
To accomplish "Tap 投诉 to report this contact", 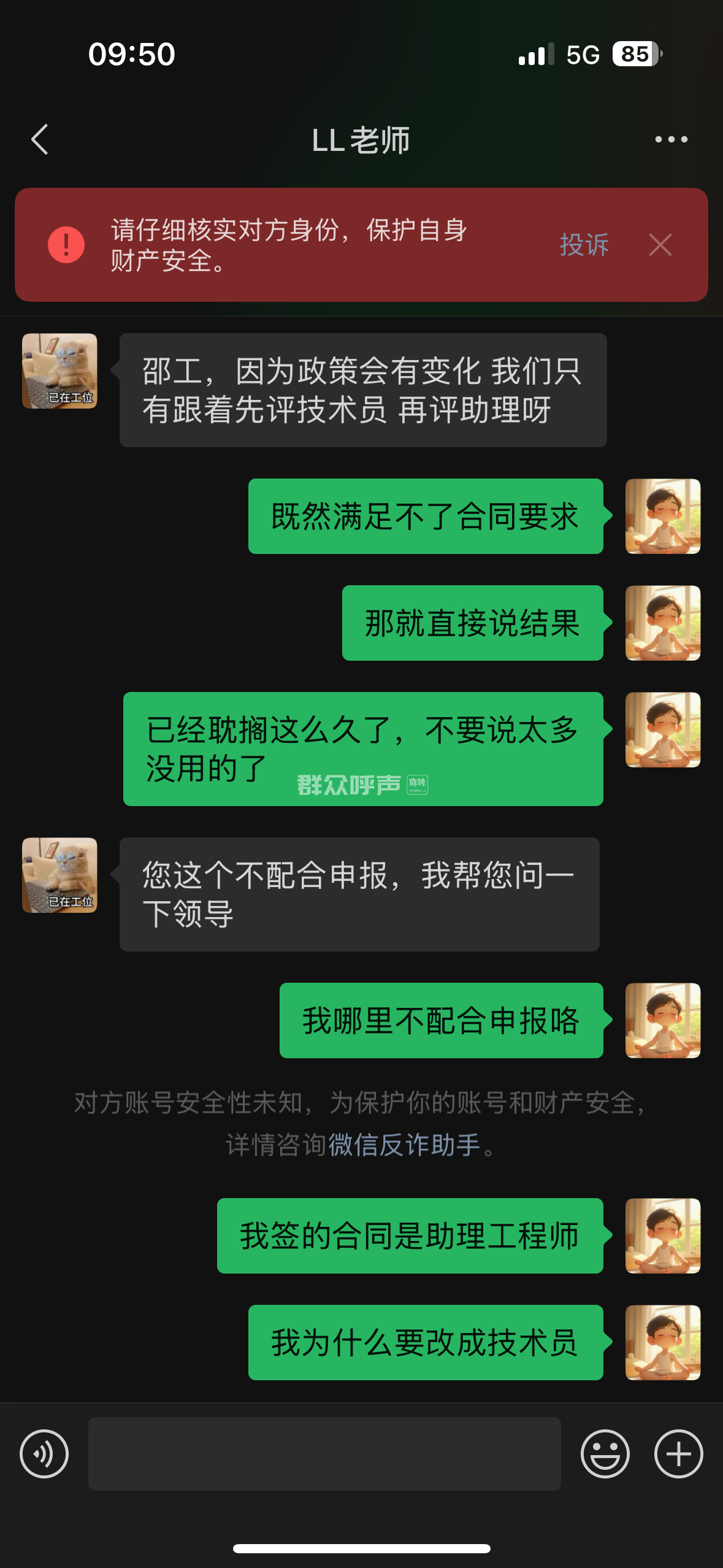I will point(584,245).
